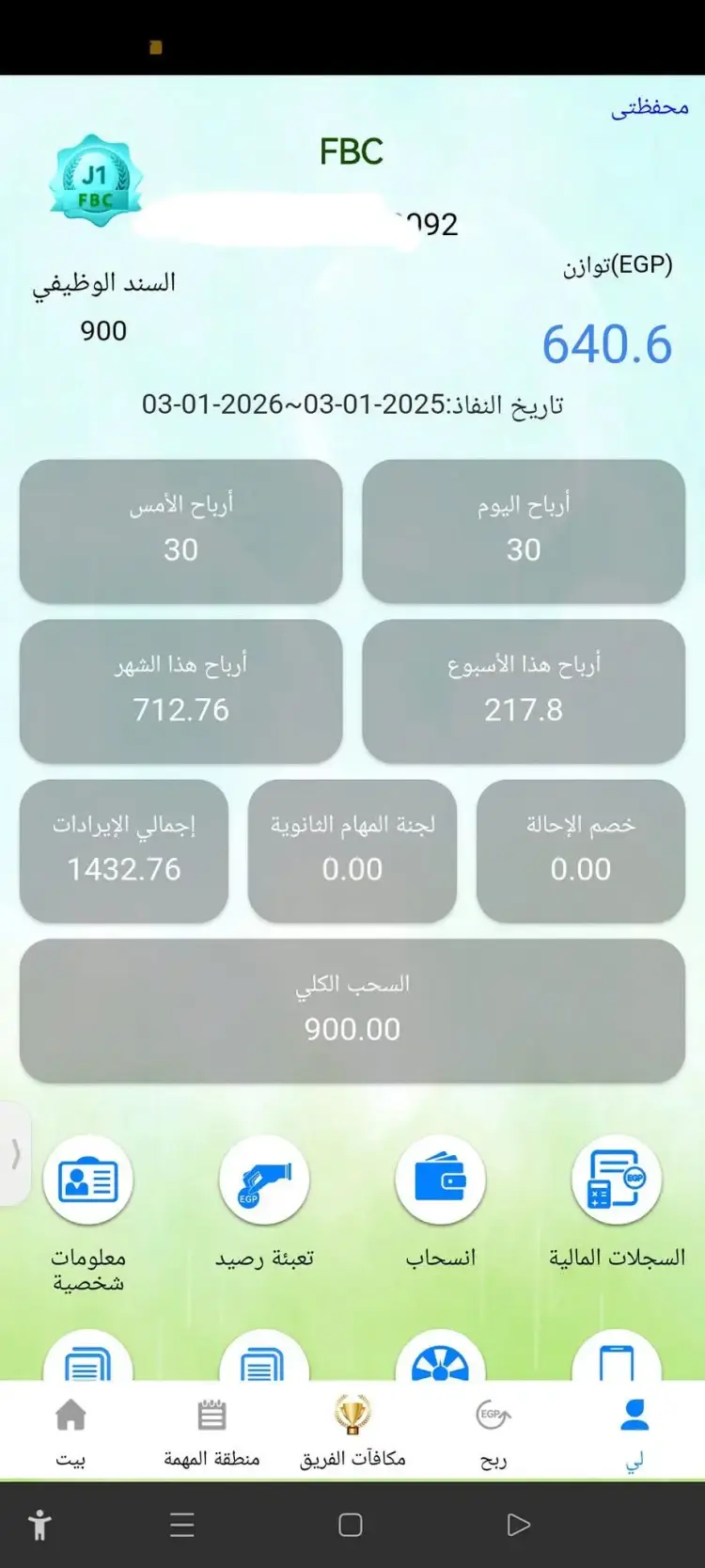Tap the system home button
The width and height of the screenshot is (705, 1568).
tap(351, 1525)
